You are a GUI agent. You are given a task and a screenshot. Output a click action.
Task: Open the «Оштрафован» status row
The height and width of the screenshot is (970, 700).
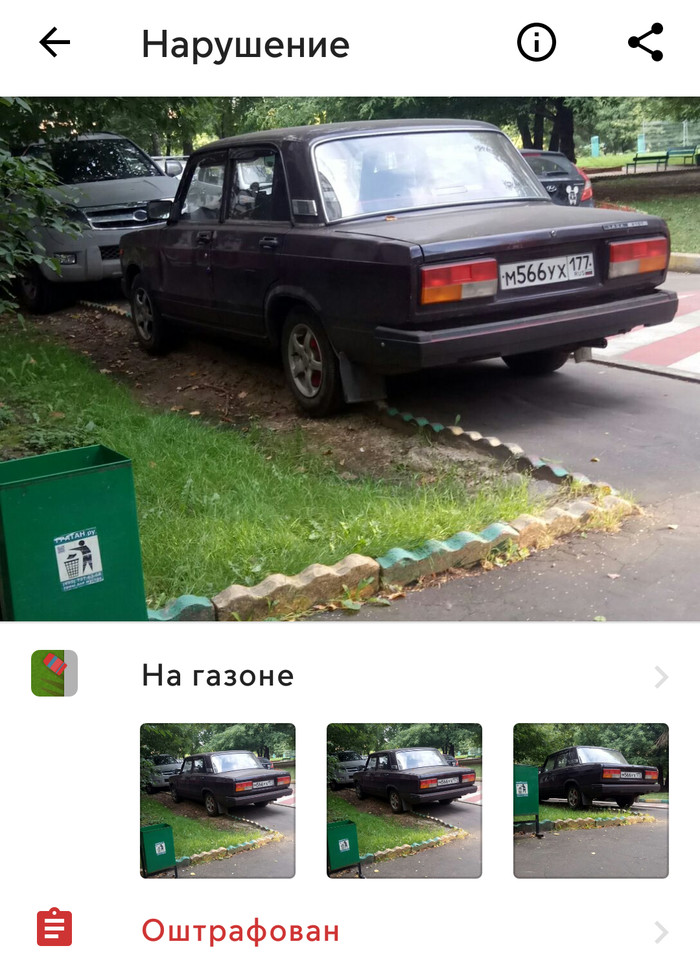pos(350,931)
